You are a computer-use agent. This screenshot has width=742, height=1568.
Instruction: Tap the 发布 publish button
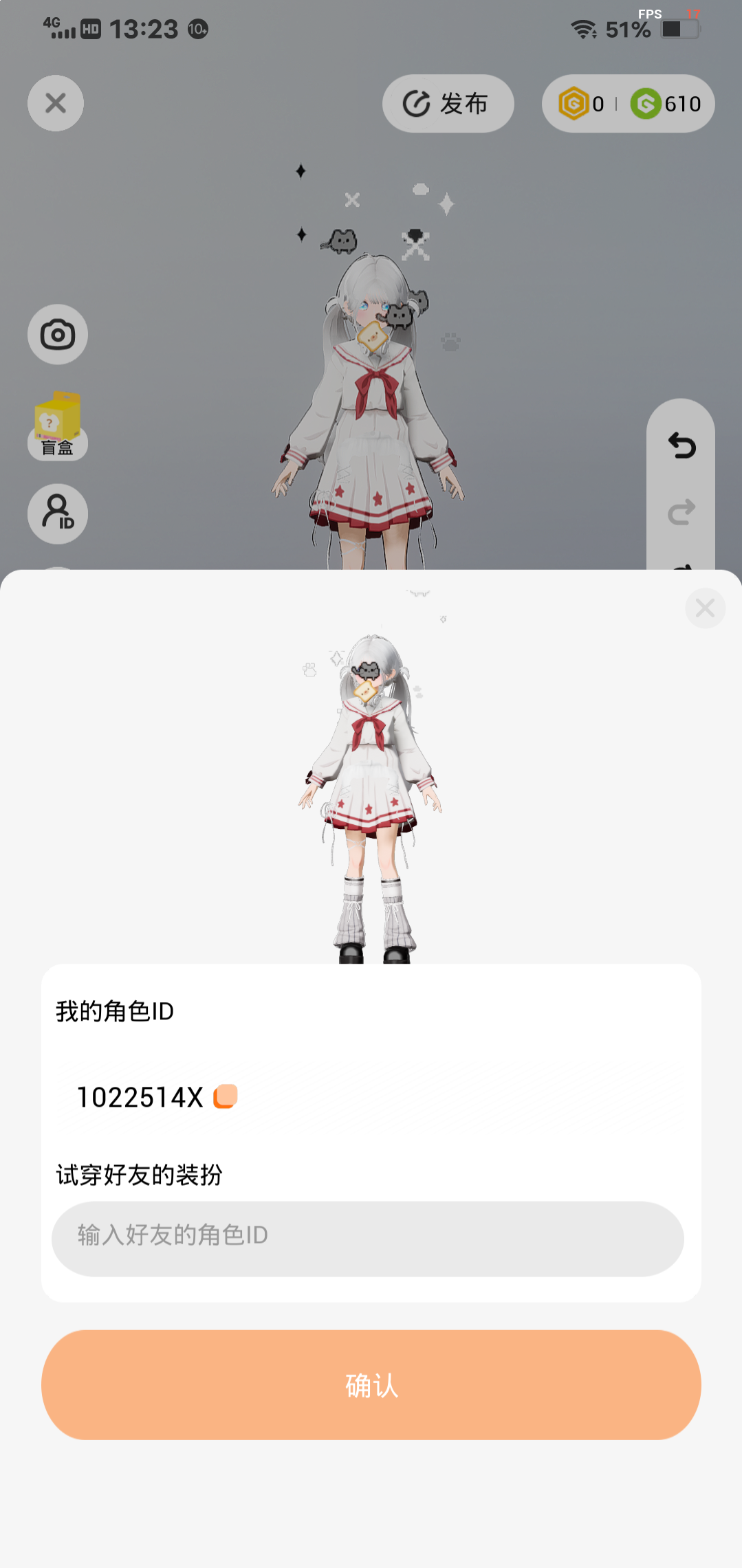click(x=448, y=104)
